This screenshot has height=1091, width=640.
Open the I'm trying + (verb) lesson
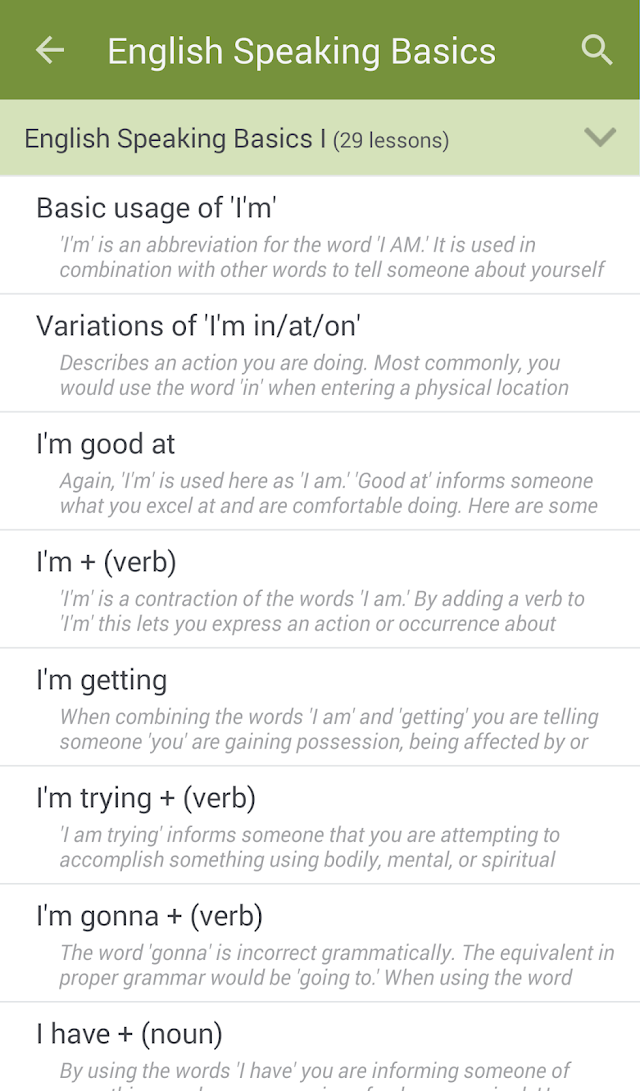click(x=320, y=826)
